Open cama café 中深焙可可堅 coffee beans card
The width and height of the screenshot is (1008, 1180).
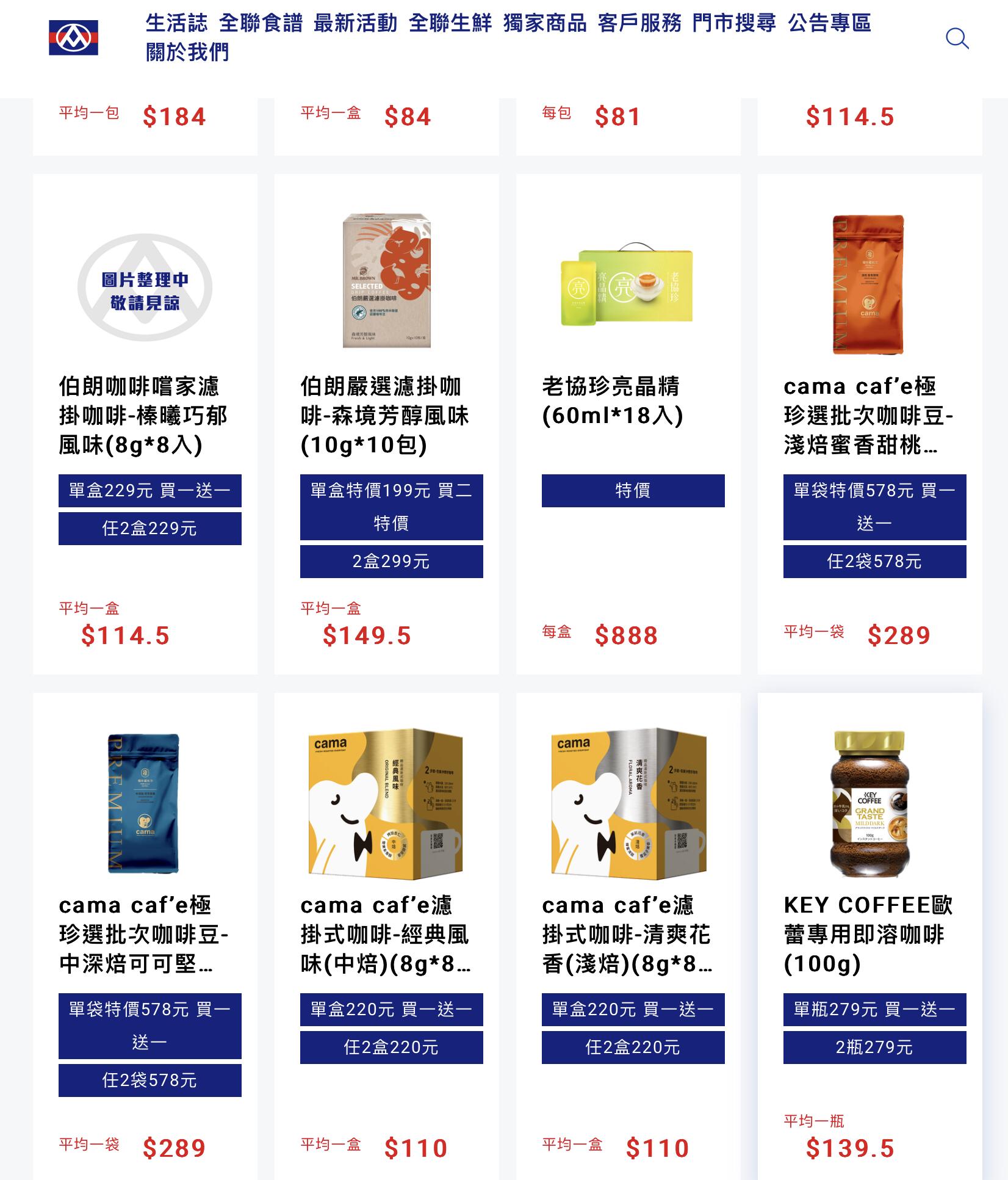coord(145,934)
